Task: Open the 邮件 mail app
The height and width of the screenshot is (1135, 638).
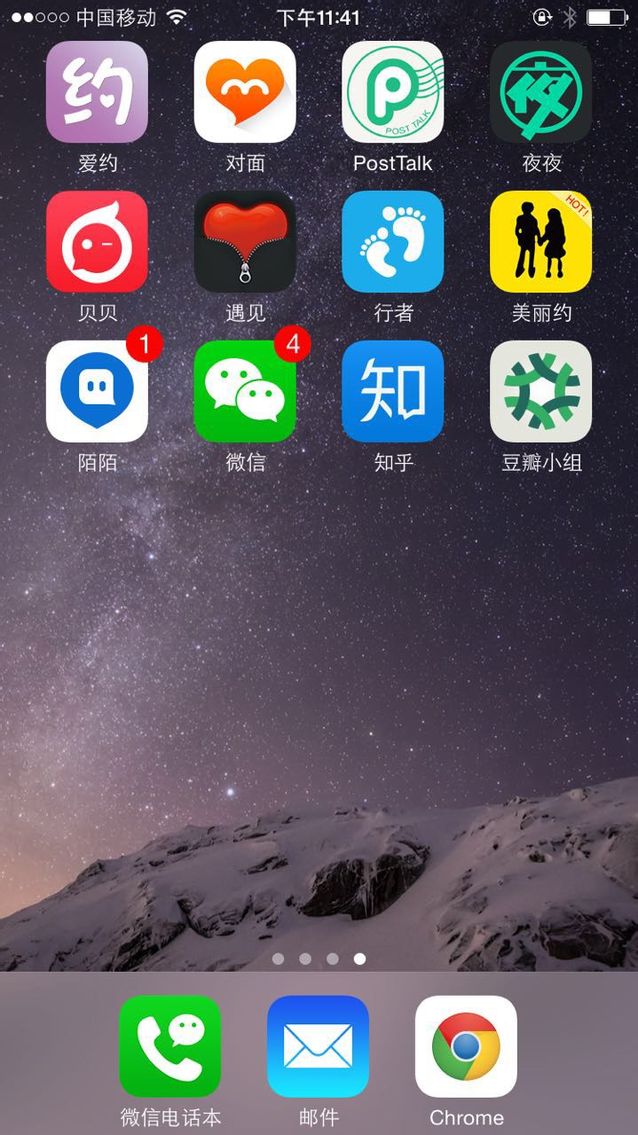Action: click(318, 1046)
